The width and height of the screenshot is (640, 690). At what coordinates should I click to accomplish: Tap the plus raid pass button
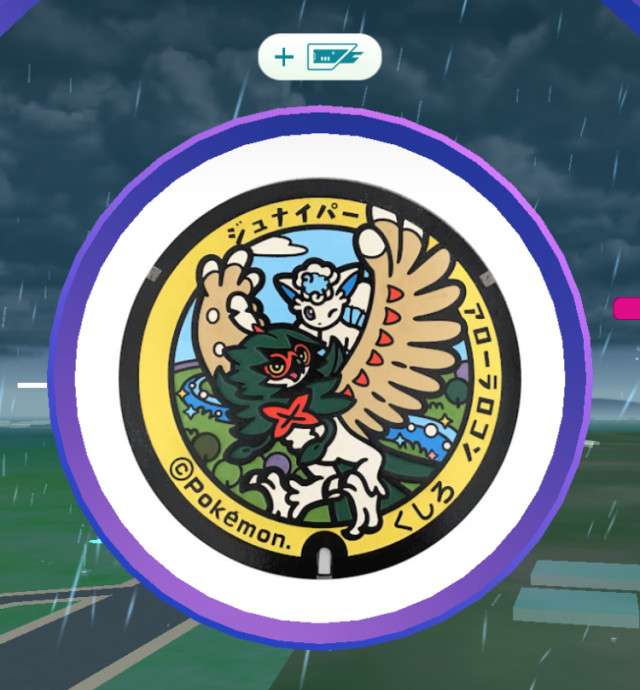click(x=319, y=57)
